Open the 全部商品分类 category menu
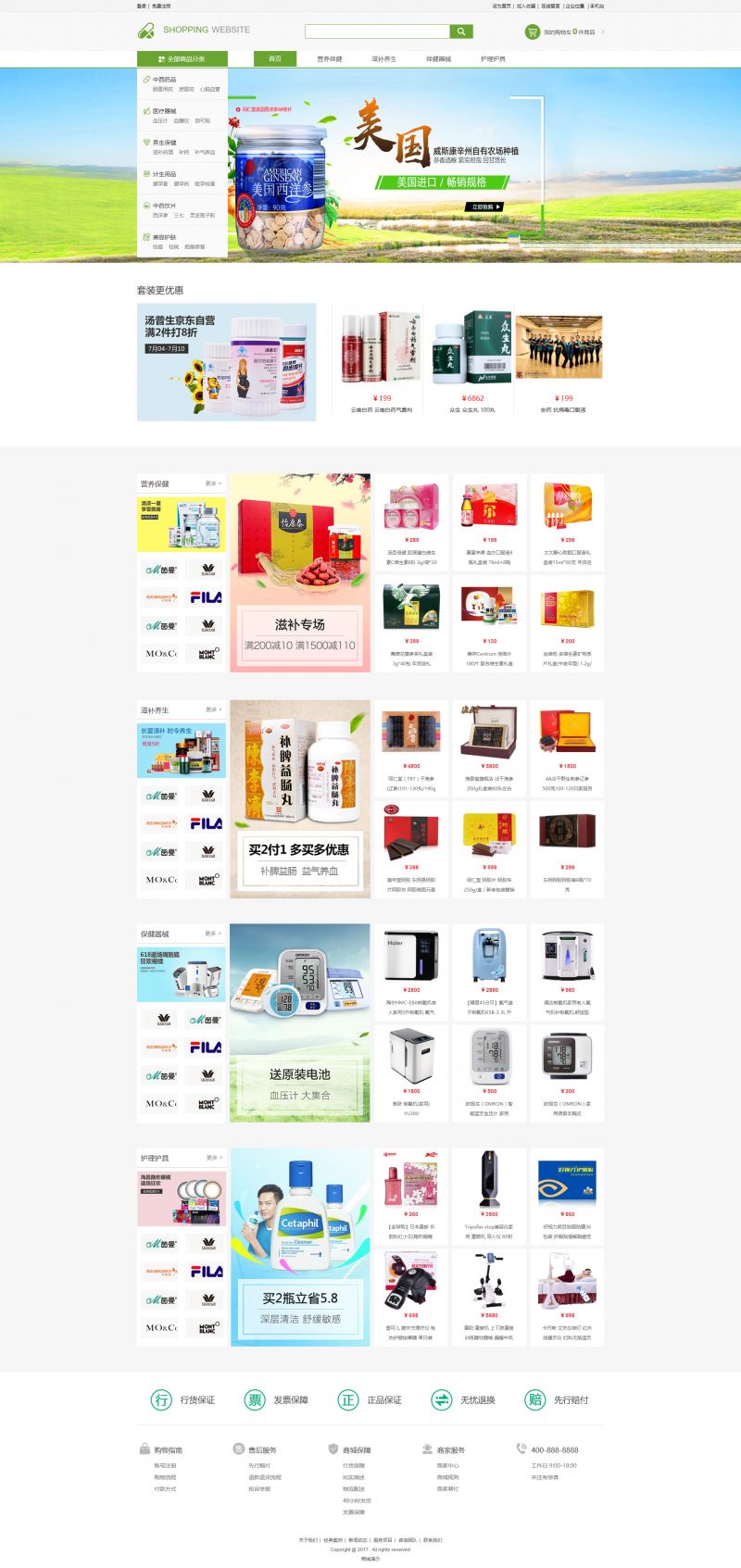This screenshot has width=741, height=1568. pyautogui.click(x=182, y=58)
